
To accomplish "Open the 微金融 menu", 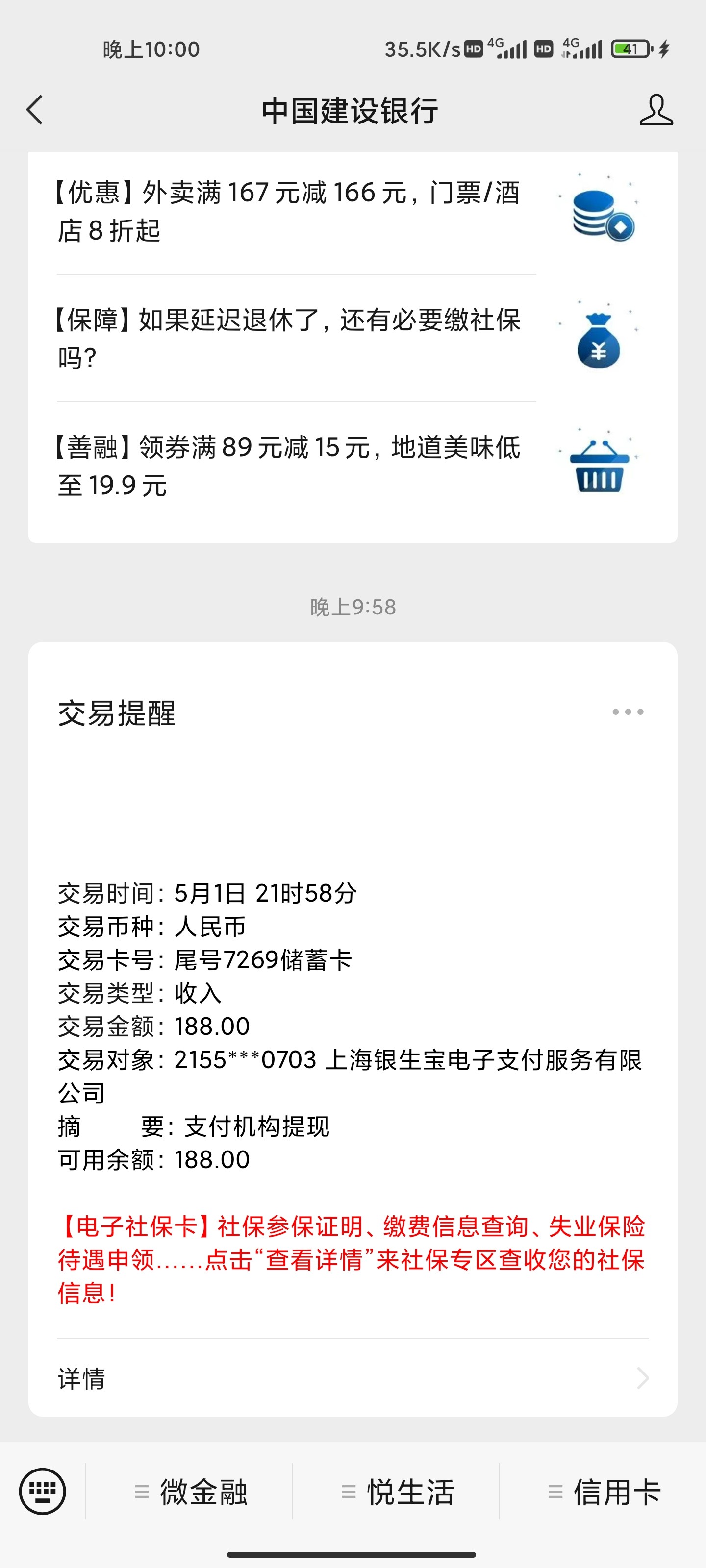I will 190,1492.
